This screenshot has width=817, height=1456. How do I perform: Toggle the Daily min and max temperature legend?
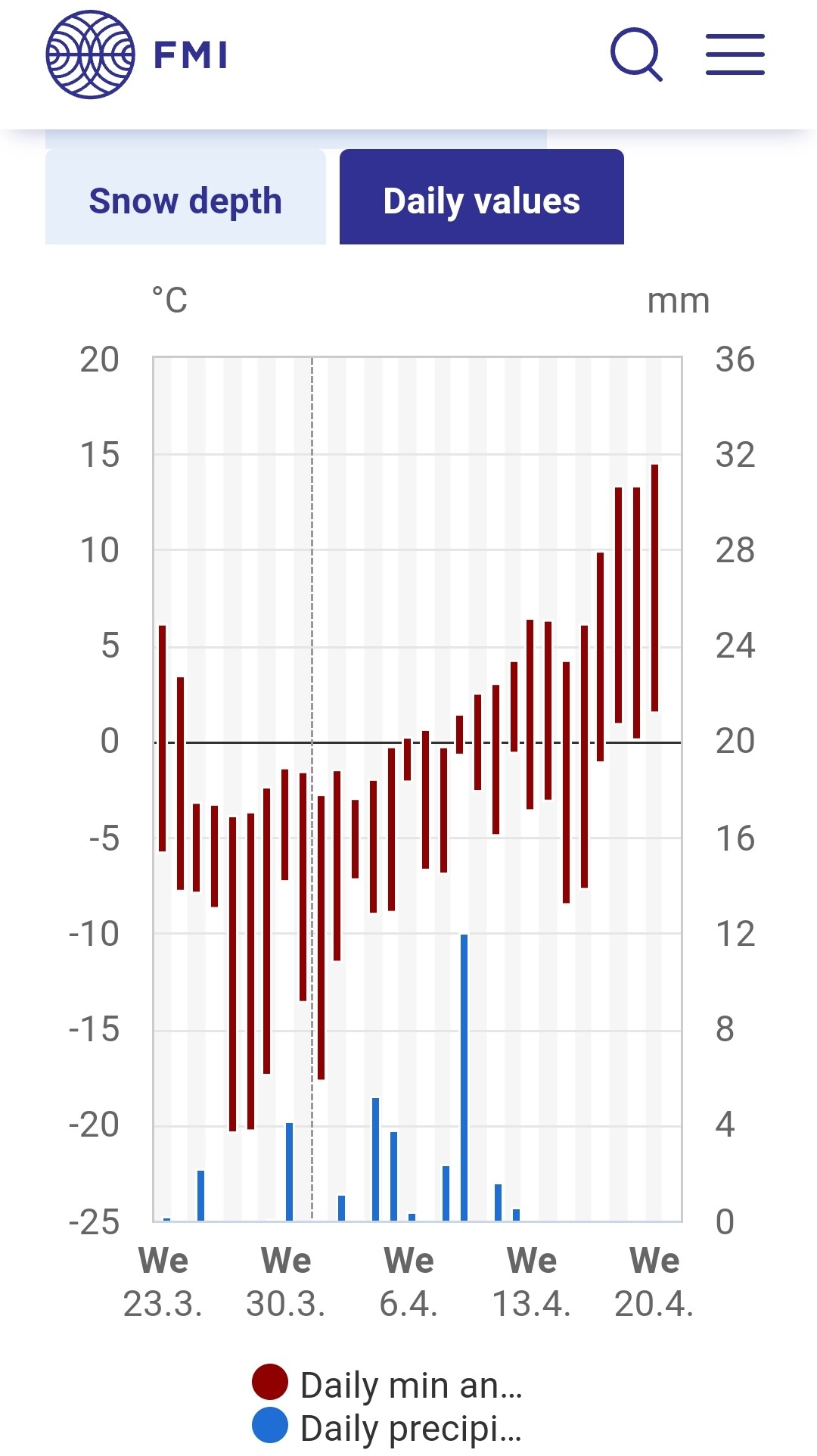387,1384
